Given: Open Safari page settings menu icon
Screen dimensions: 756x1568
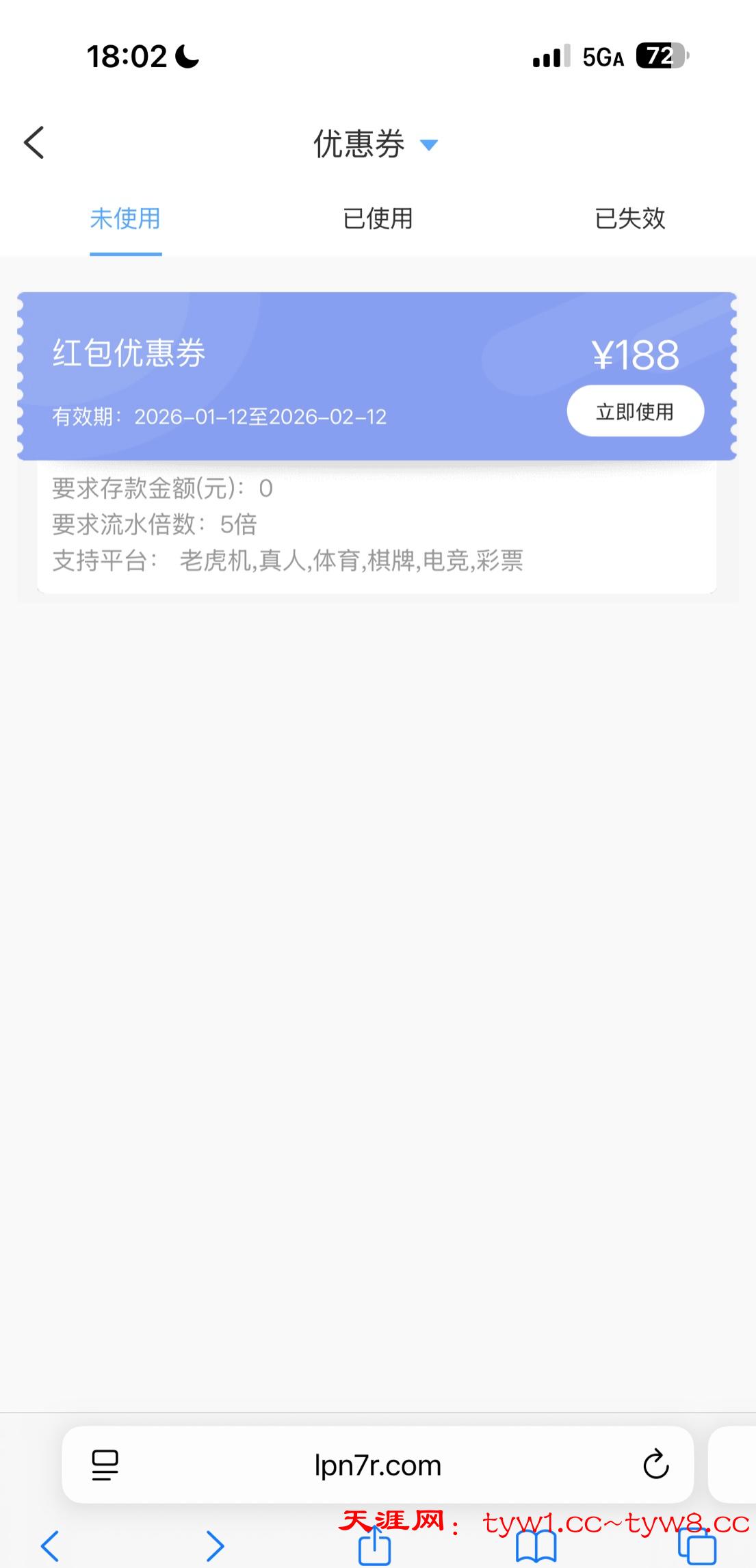Looking at the screenshot, I should (x=105, y=1465).
